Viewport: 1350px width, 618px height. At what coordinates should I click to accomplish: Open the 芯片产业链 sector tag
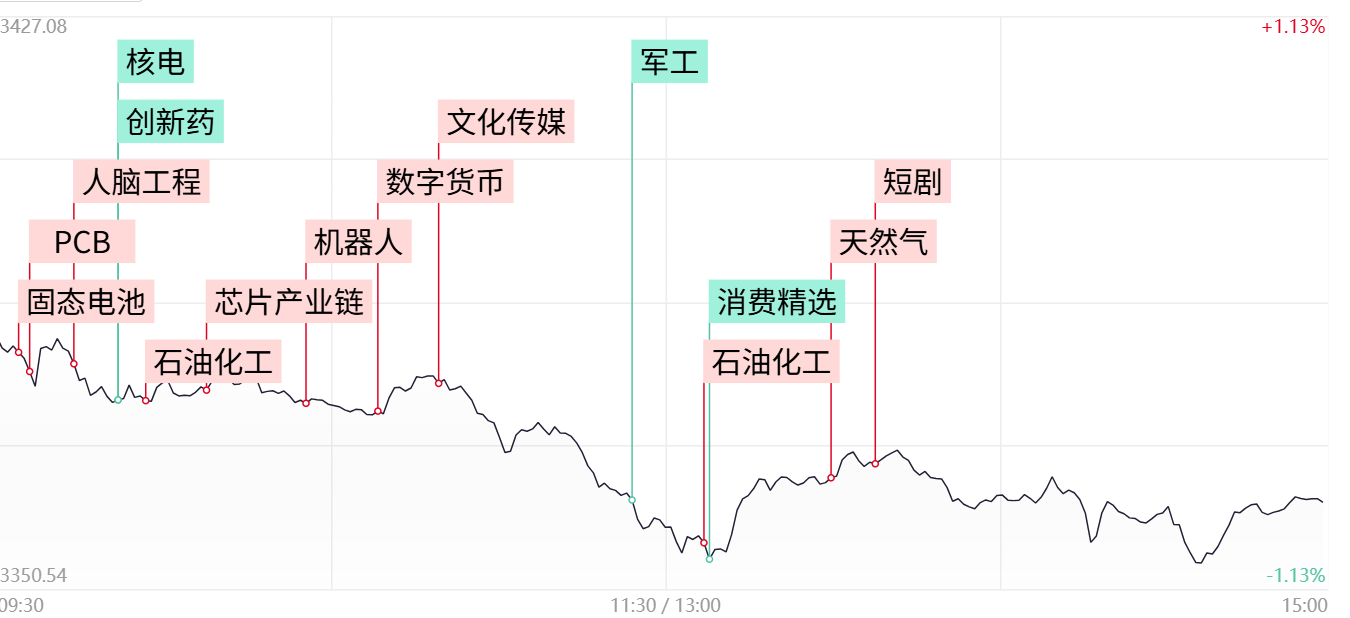tap(290, 302)
